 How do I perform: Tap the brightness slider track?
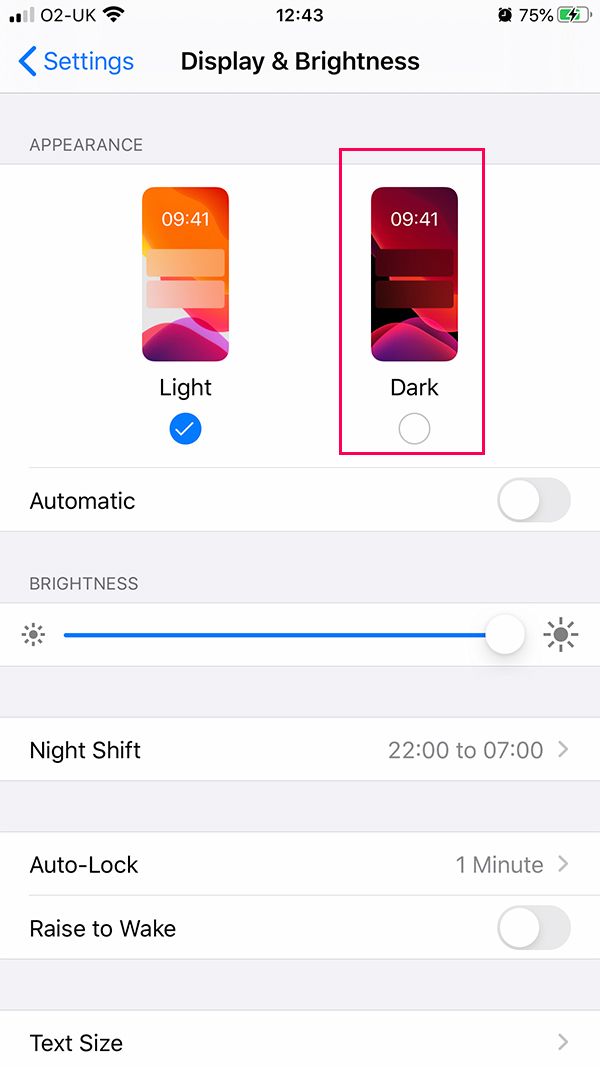click(x=270, y=635)
